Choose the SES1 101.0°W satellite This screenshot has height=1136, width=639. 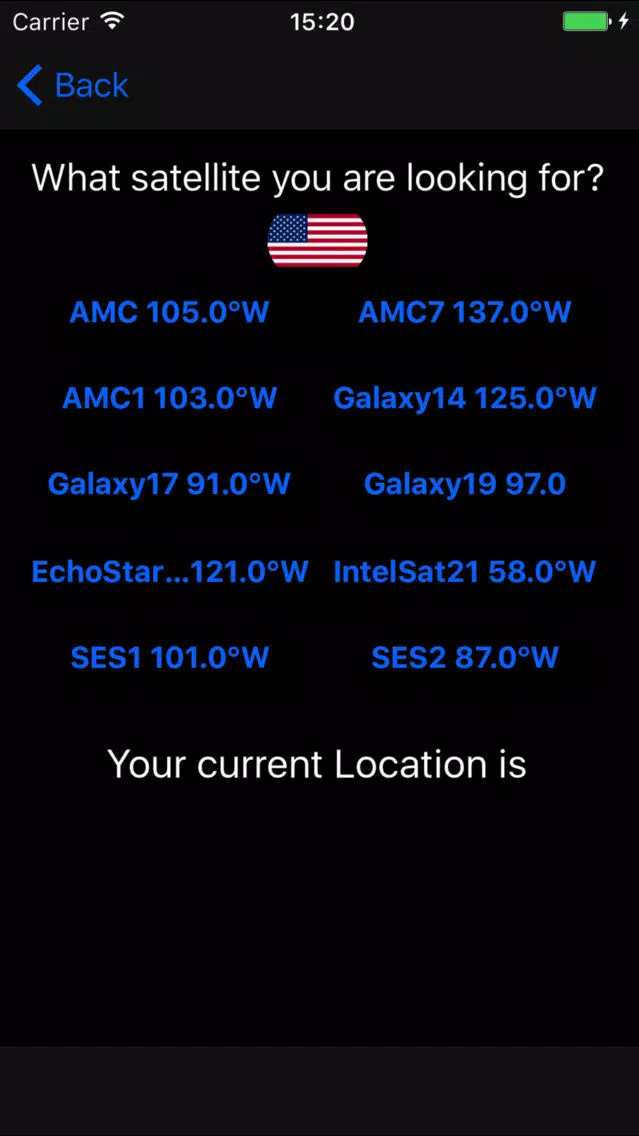(170, 657)
